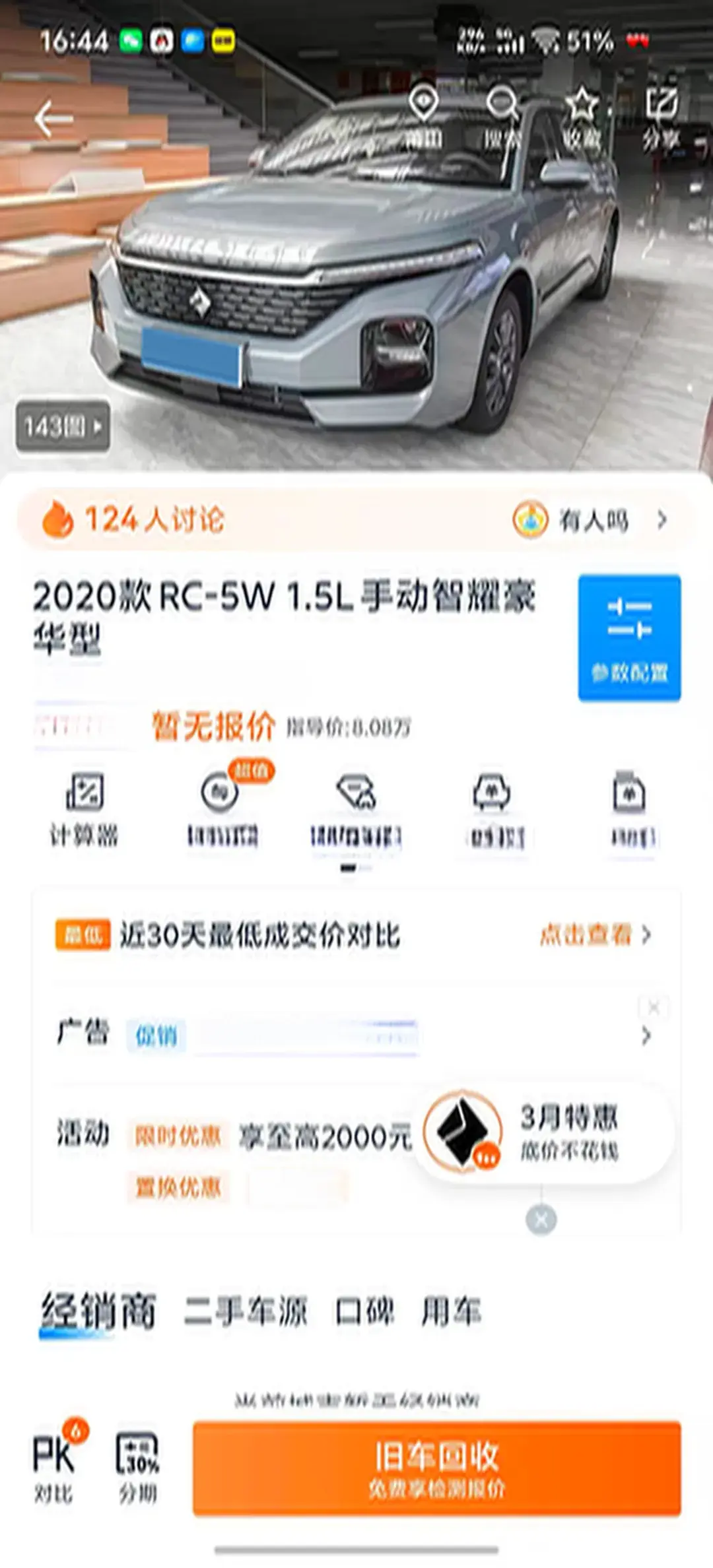Open 参数配置 specifications
This screenshot has height=1568, width=713.
tap(629, 637)
